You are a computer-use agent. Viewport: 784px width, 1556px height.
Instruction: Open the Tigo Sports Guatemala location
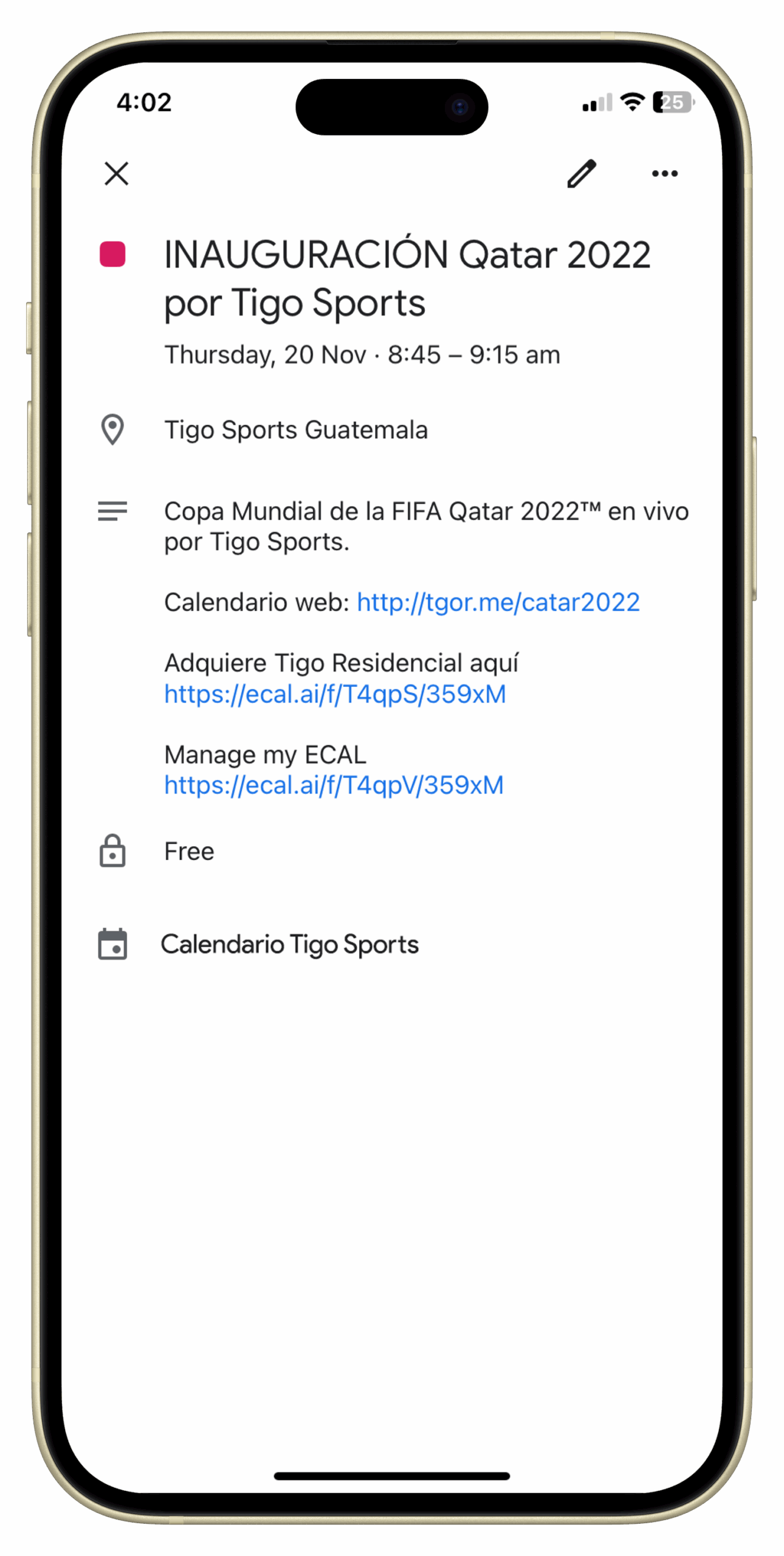pyautogui.click(x=296, y=430)
